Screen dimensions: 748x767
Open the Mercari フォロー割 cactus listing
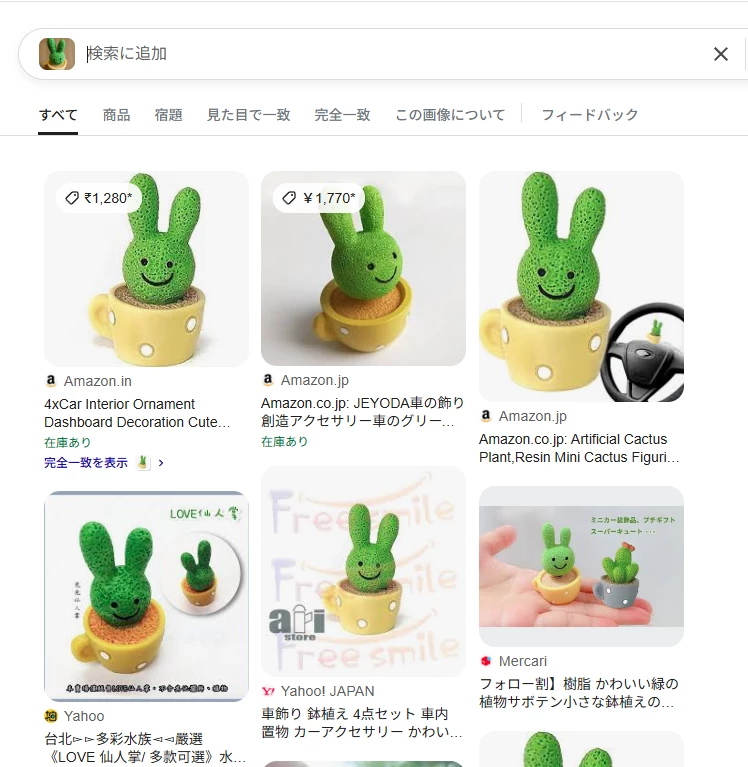[581, 566]
